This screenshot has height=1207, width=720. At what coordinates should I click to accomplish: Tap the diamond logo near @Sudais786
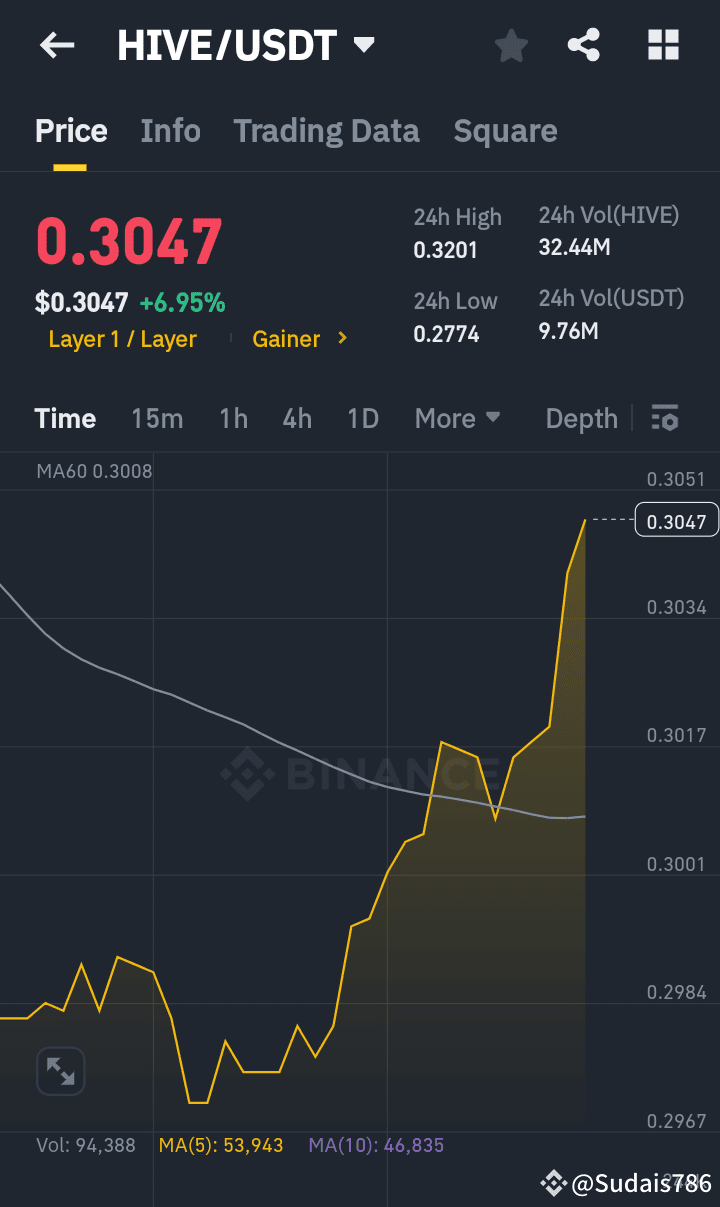(x=553, y=1184)
